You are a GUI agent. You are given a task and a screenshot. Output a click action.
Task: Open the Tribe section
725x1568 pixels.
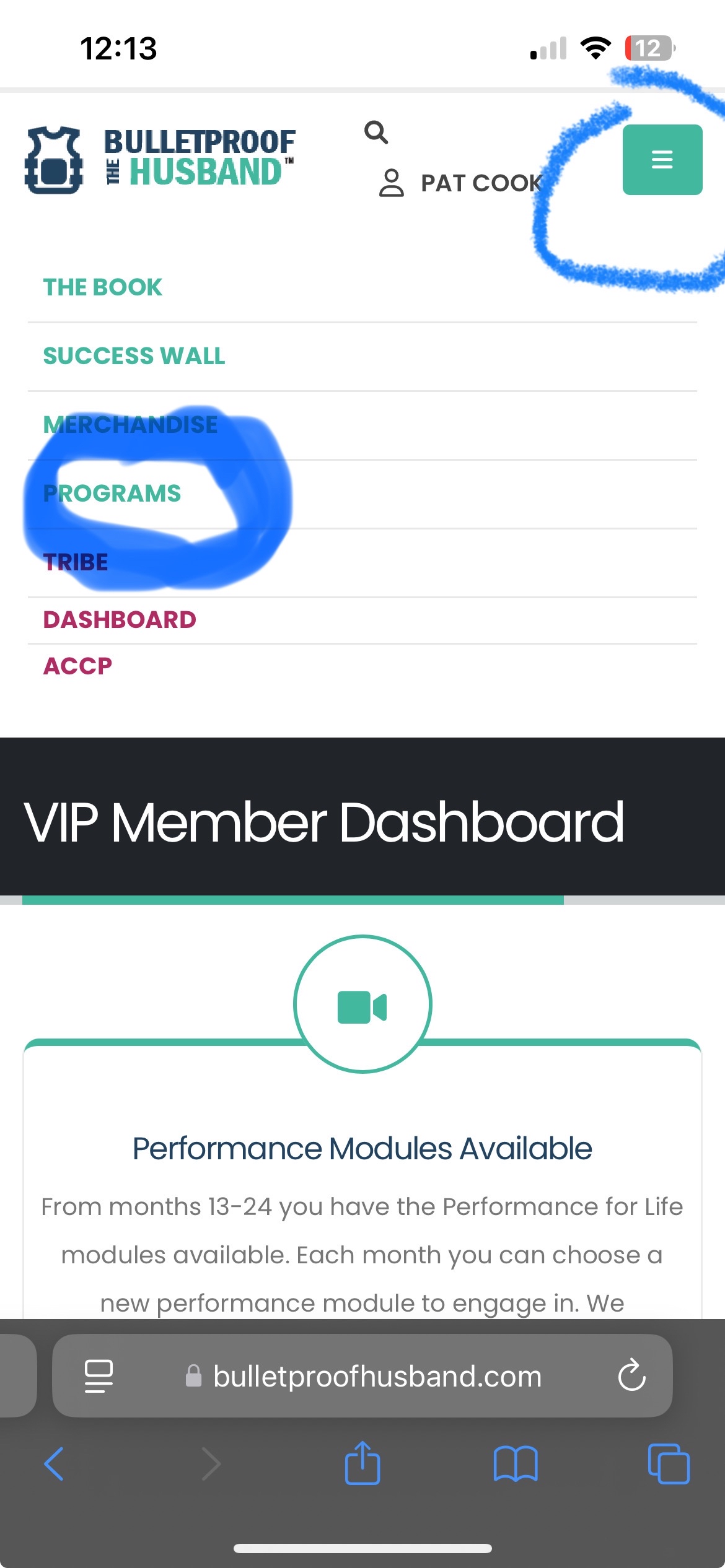tap(76, 562)
